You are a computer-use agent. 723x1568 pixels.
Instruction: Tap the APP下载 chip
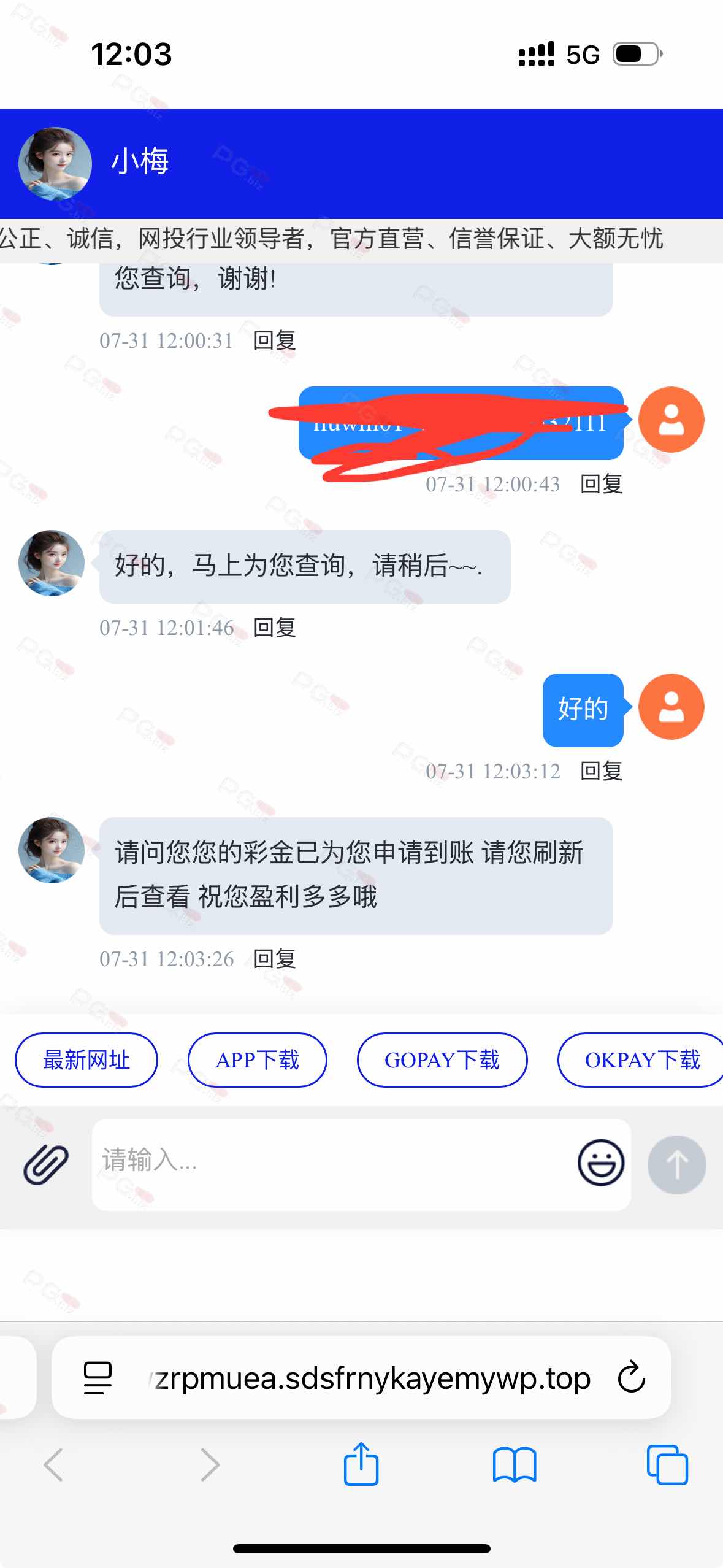tap(257, 1060)
